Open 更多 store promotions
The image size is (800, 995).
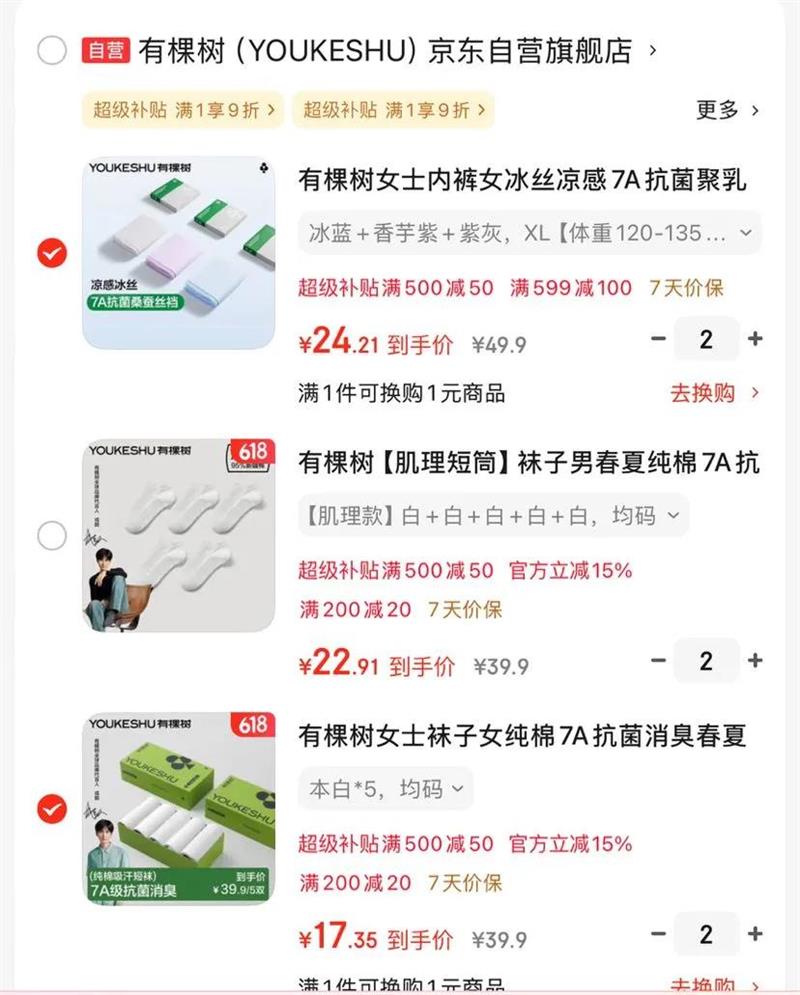[x=727, y=110]
